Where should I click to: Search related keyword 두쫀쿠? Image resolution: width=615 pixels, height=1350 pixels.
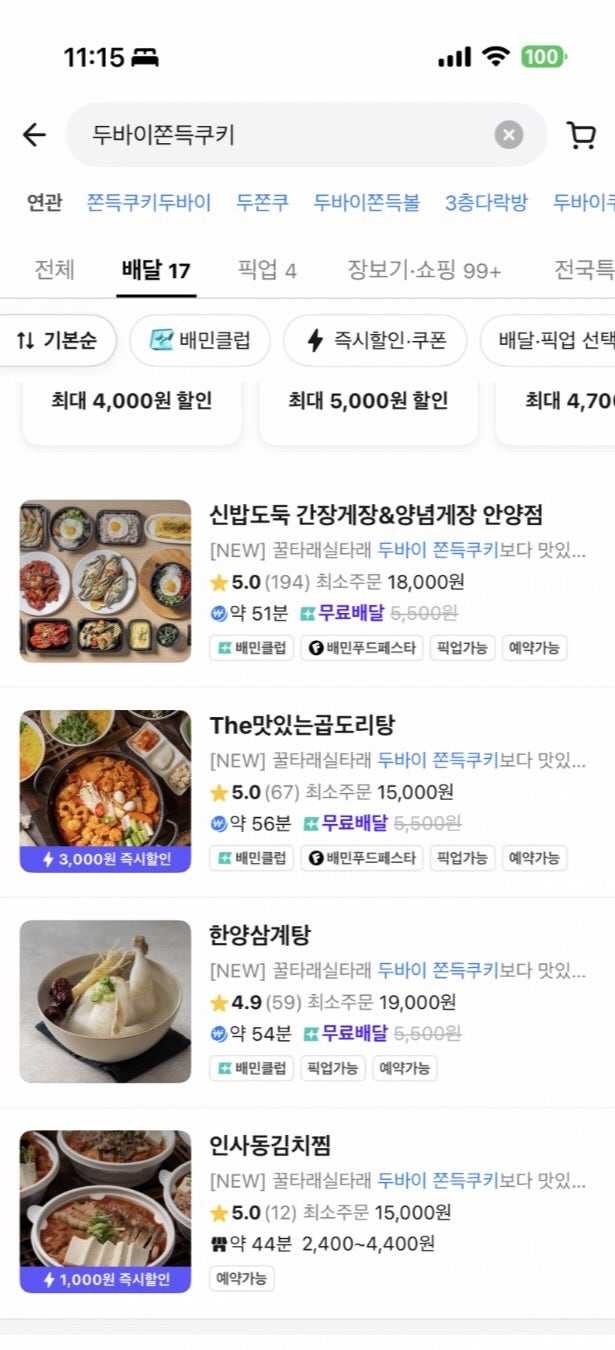point(262,203)
